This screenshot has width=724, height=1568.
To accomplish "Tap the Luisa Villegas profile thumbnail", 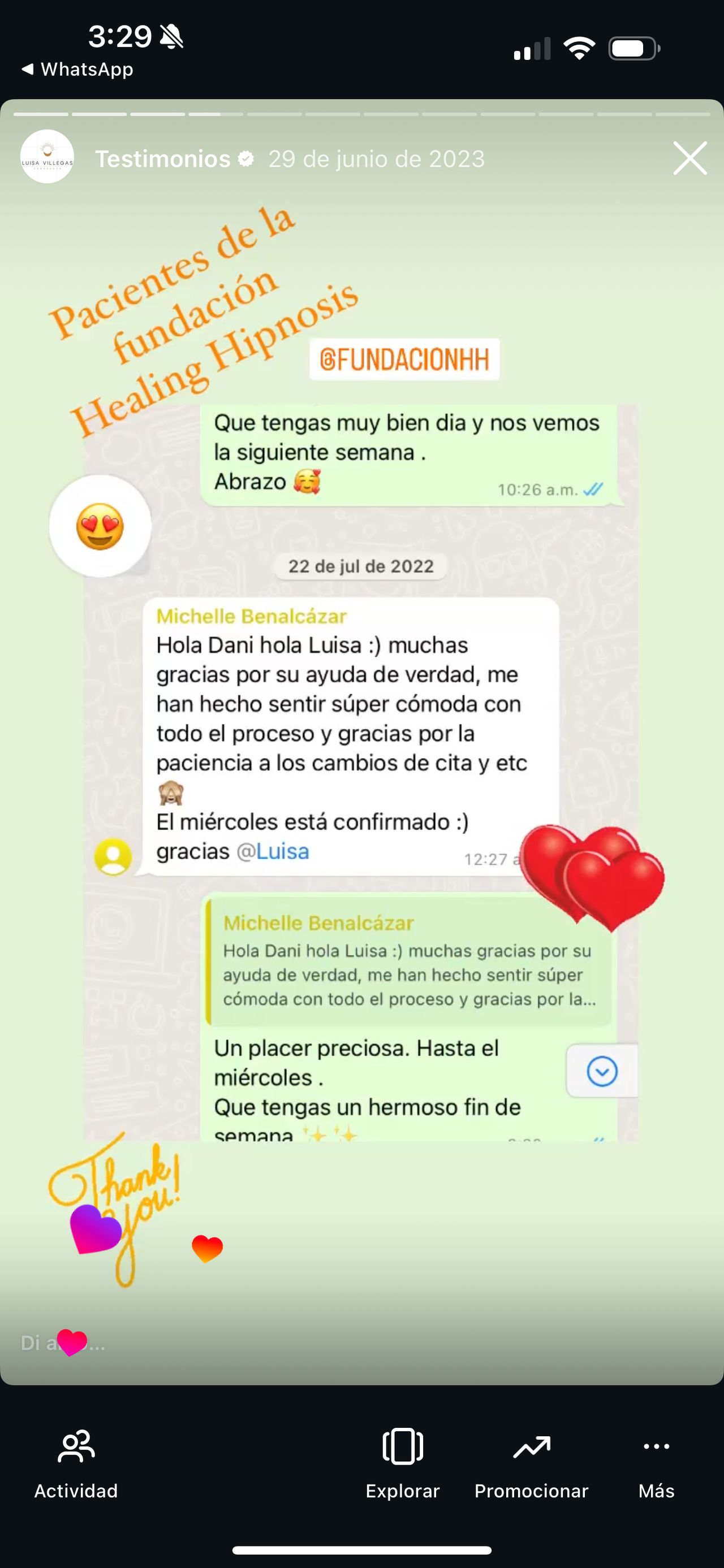I will click(48, 159).
